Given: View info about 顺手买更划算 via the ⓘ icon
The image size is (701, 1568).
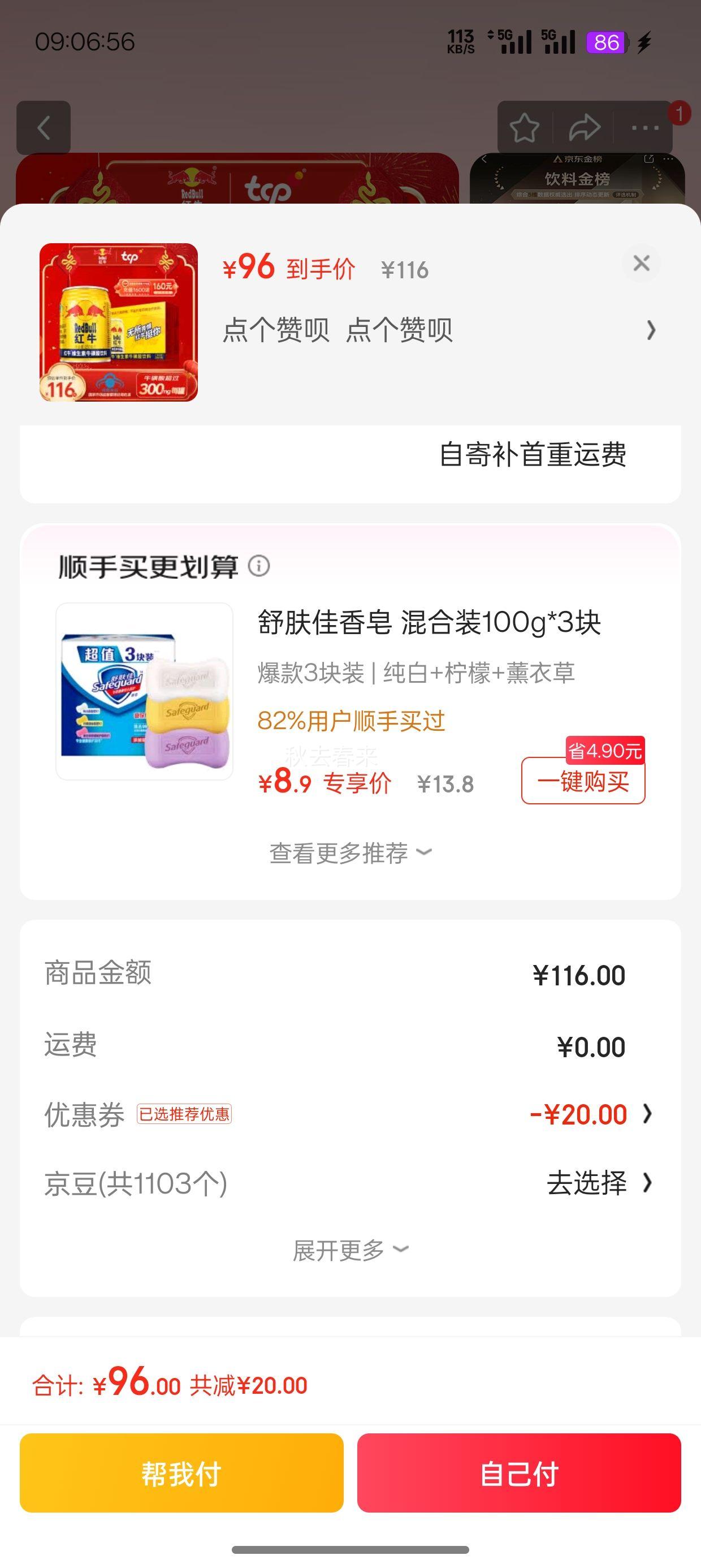Looking at the screenshot, I should 261,567.
